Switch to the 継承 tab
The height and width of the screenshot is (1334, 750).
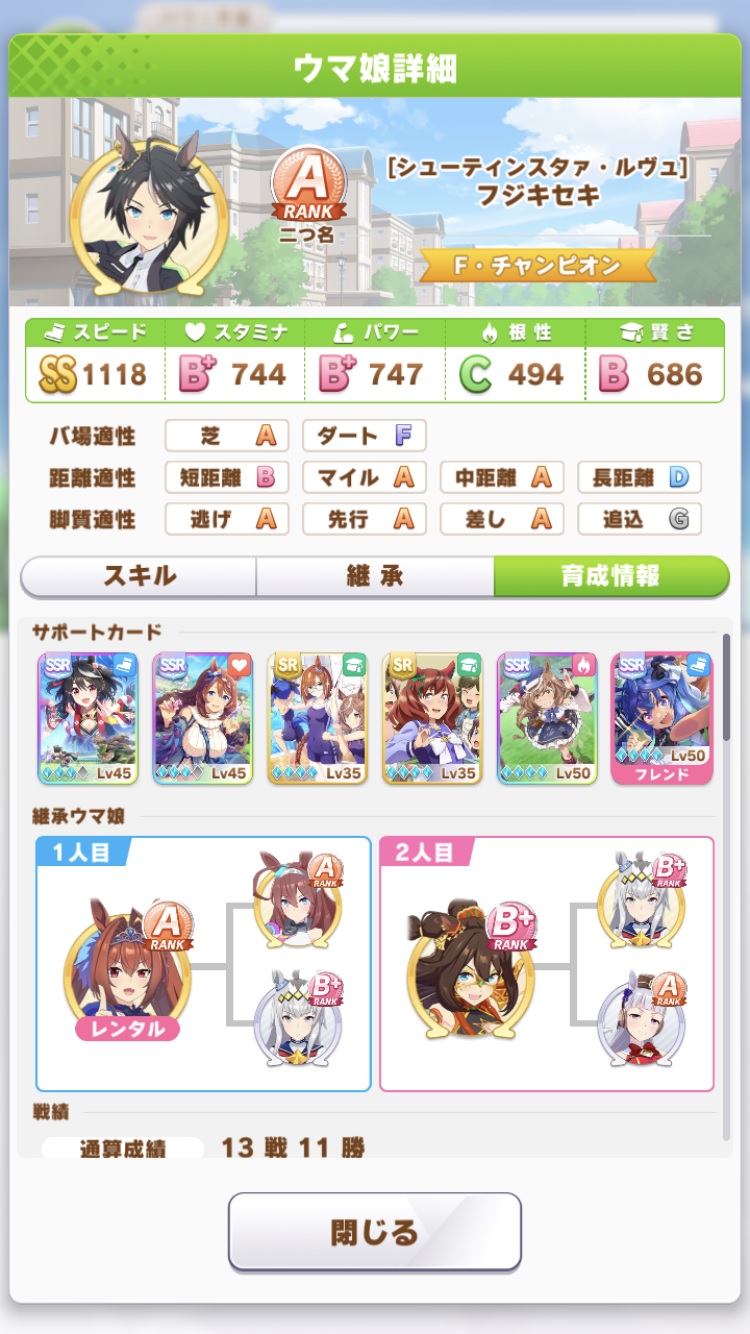[x=375, y=576]
